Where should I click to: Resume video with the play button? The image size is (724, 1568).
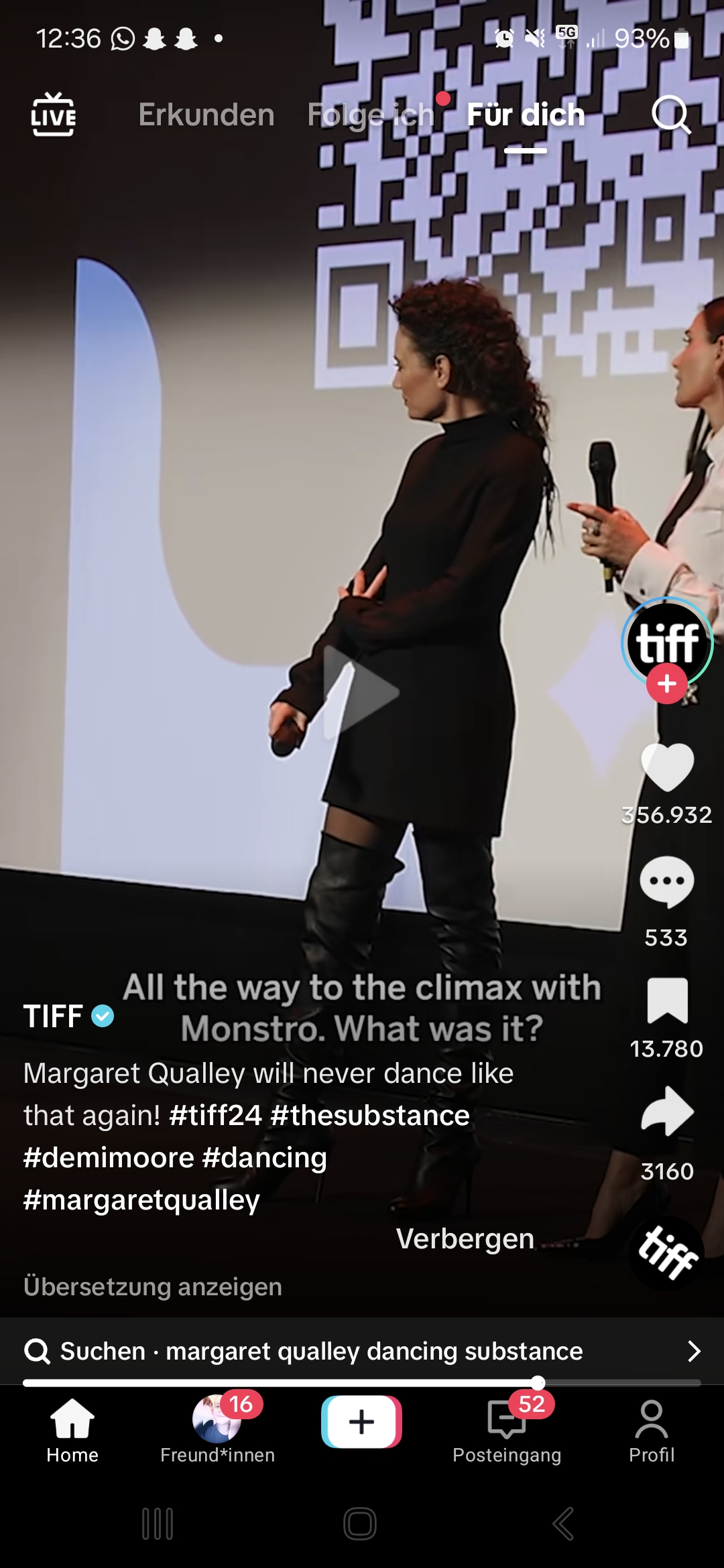(361, 692)
